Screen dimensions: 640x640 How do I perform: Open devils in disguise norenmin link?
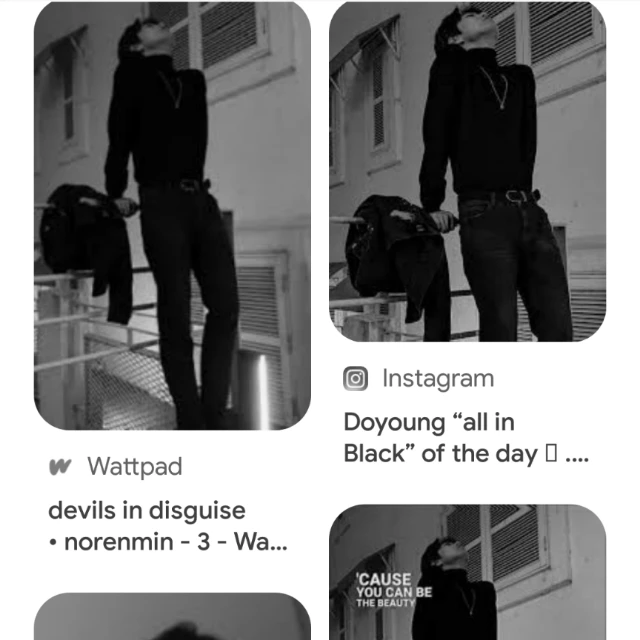point(168,526)
